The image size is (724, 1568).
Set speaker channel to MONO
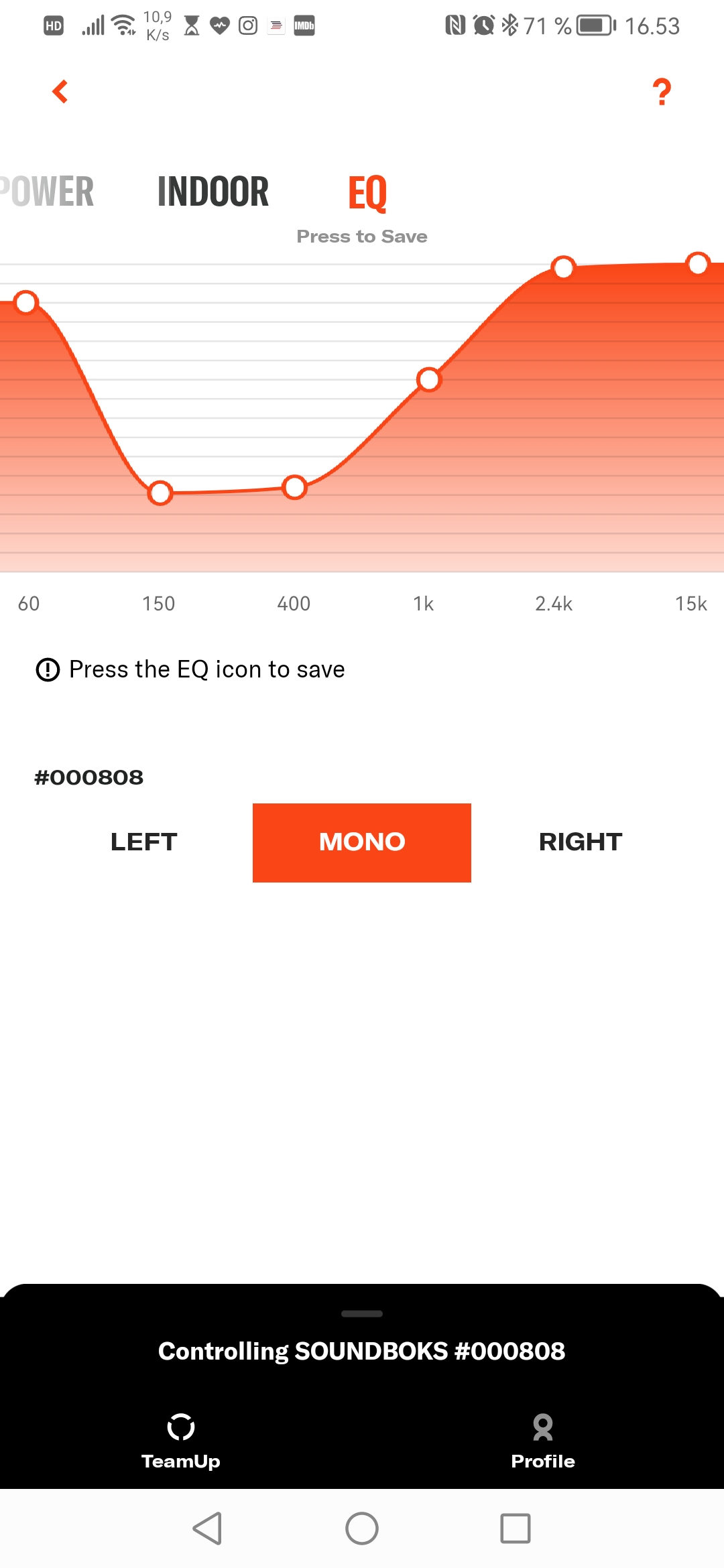(362, 842)
